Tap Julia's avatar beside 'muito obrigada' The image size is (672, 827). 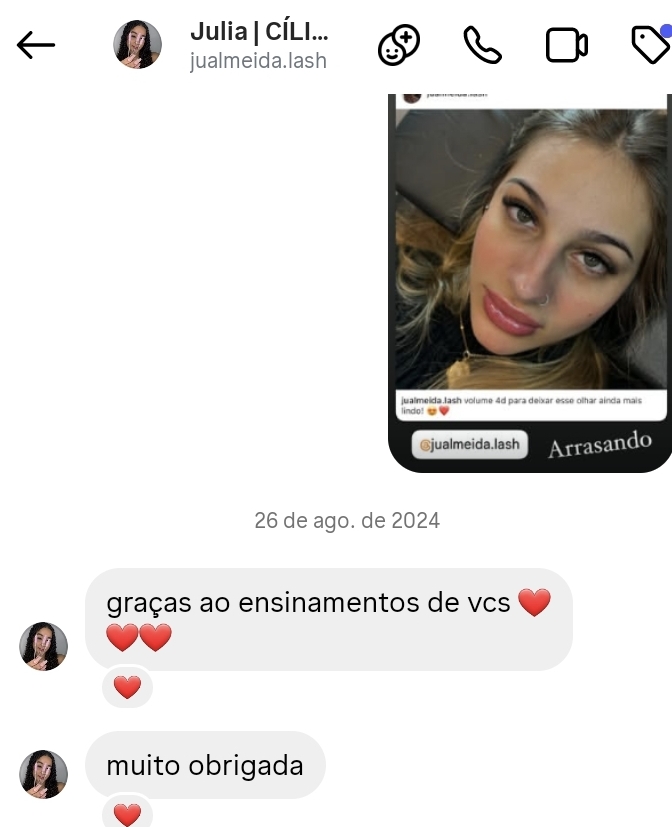click(44, 774)
